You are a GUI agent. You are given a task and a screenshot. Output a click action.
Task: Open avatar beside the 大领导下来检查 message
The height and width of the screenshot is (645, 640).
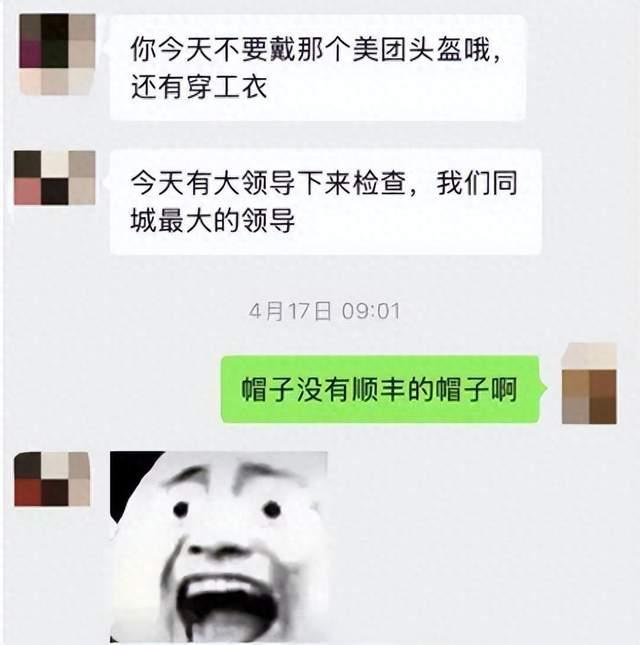[55, 178]
